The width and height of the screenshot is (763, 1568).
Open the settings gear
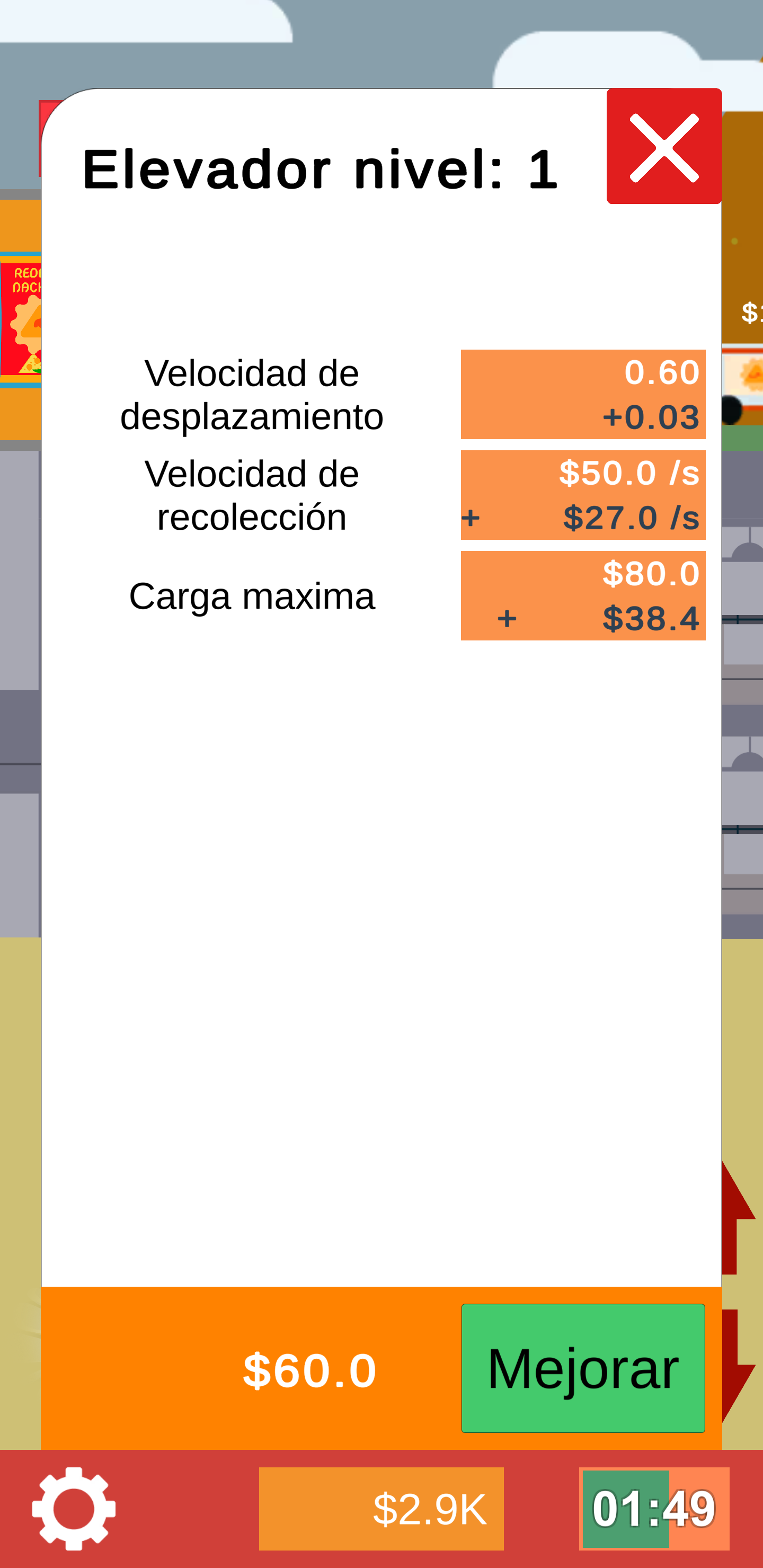pyautogui.click(x=74, y=1508)
